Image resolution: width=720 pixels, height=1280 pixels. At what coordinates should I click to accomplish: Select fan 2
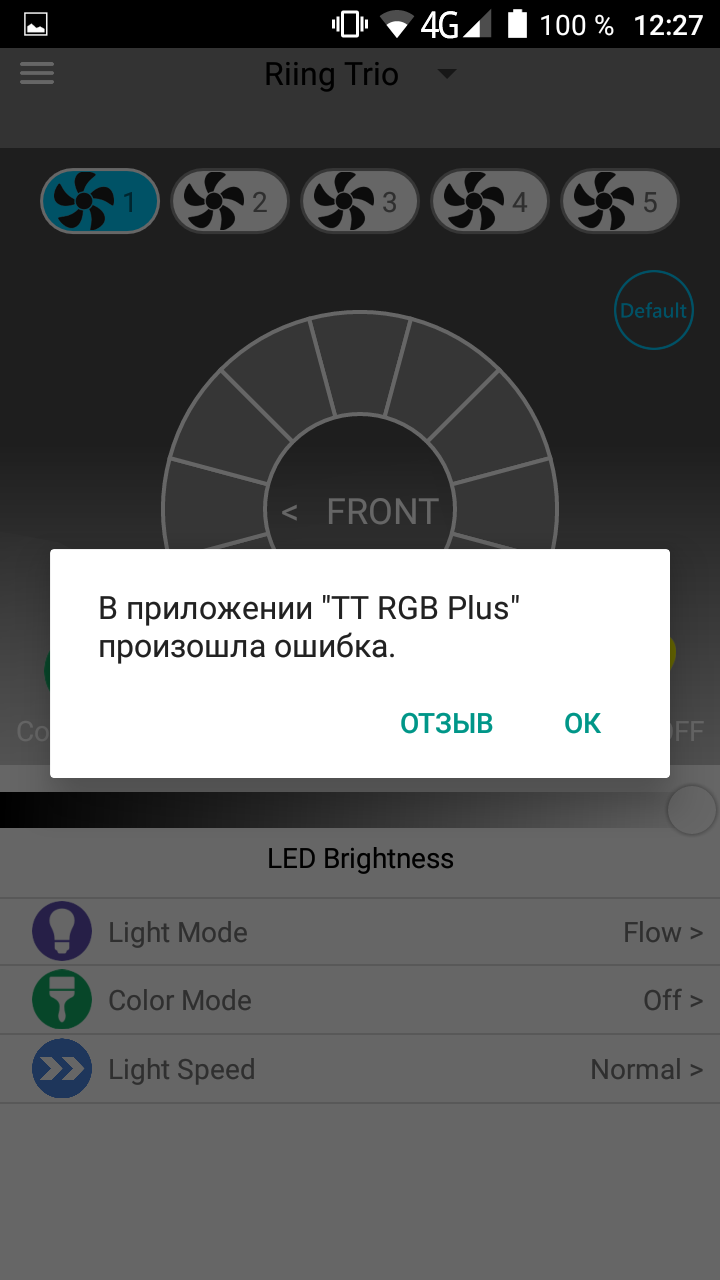tap(230, 201)
